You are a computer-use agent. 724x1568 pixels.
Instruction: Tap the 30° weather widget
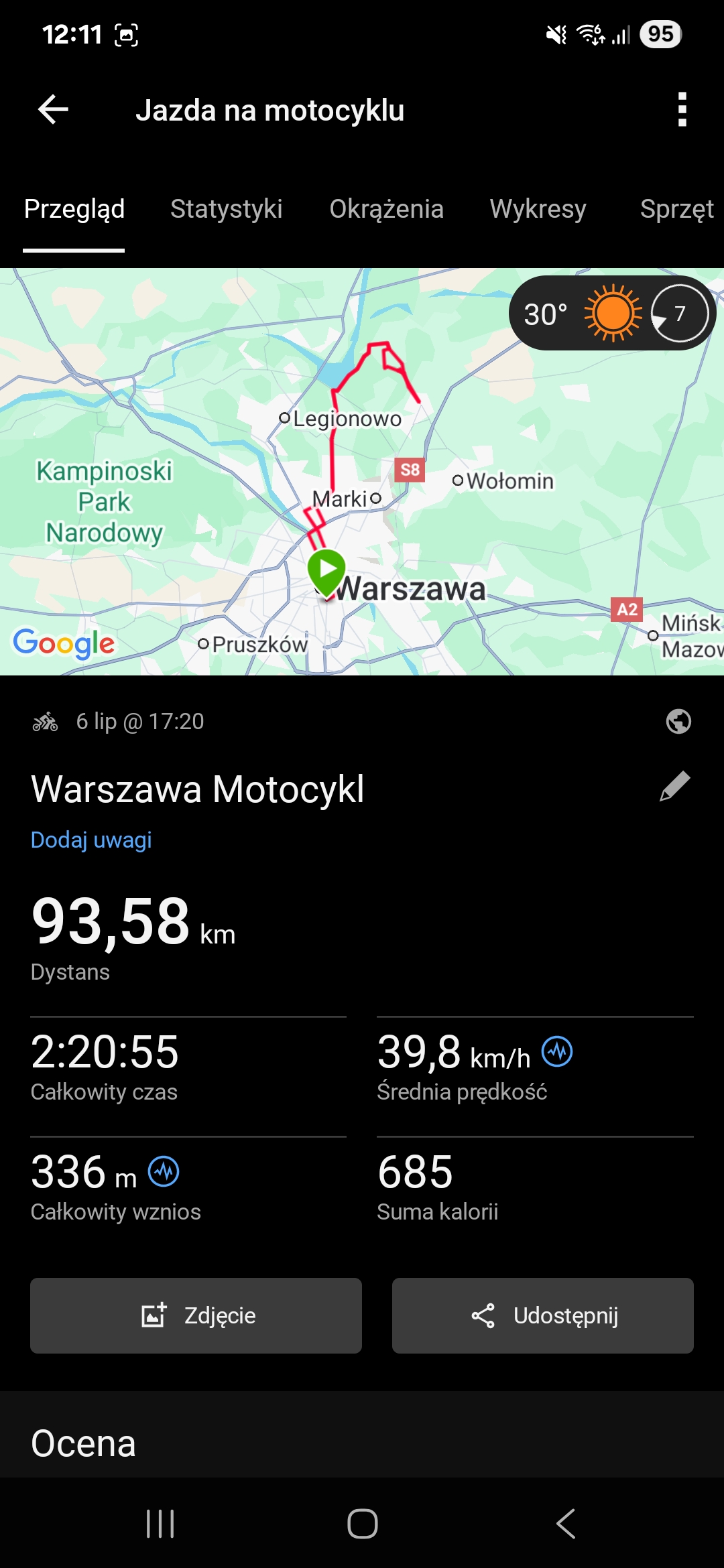tap(612, 313)
